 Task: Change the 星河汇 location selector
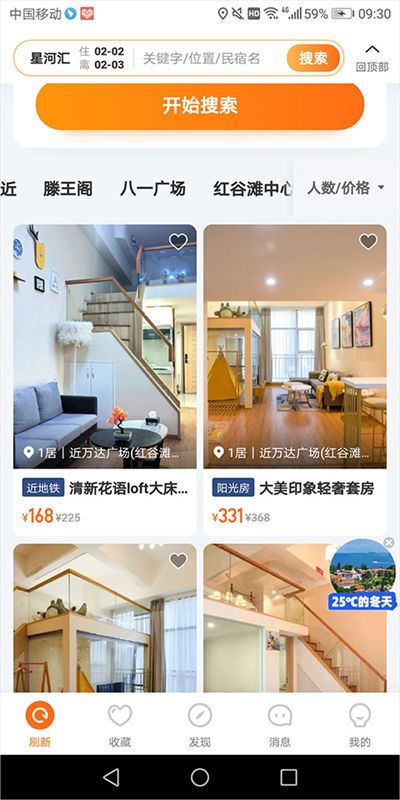coord(49,58)
